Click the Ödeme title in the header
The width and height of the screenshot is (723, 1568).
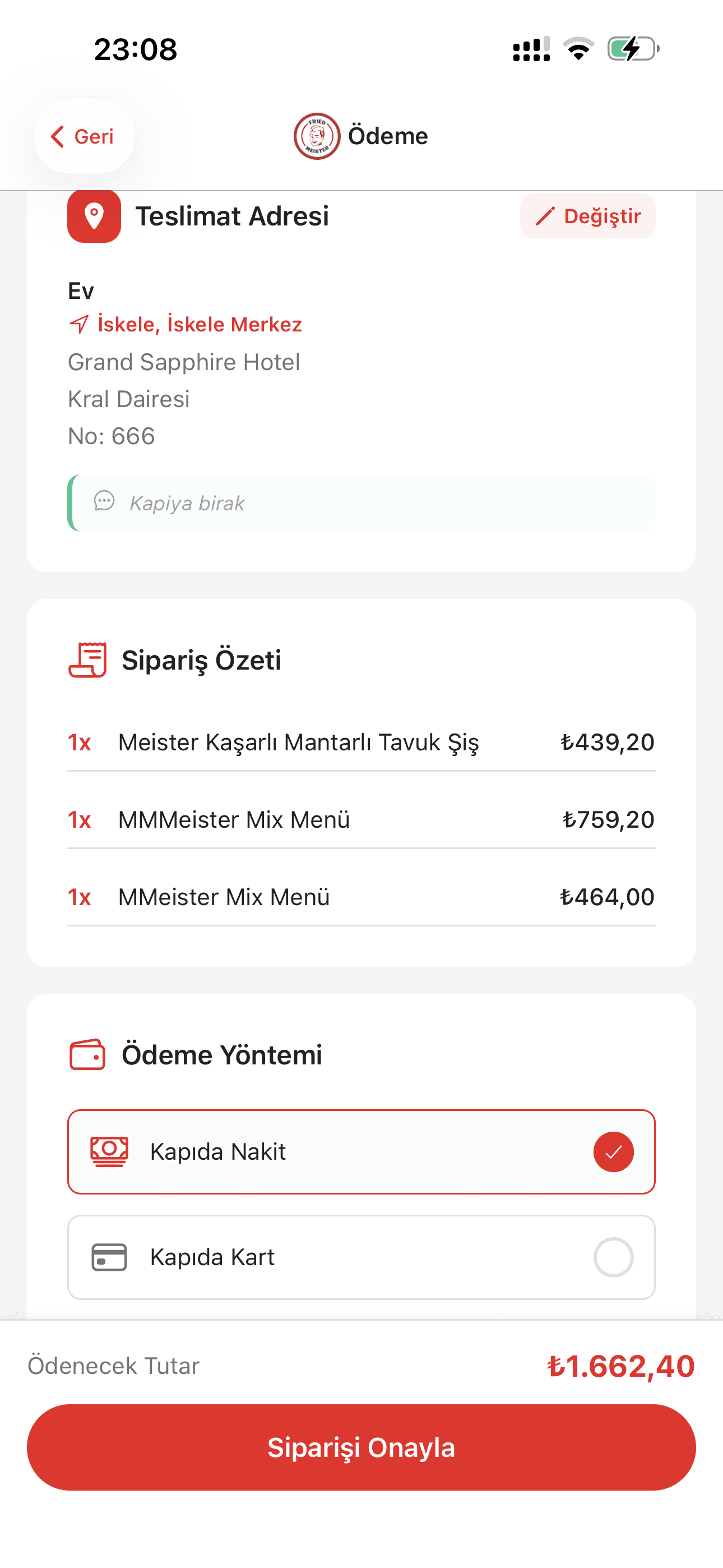point(388,136)
